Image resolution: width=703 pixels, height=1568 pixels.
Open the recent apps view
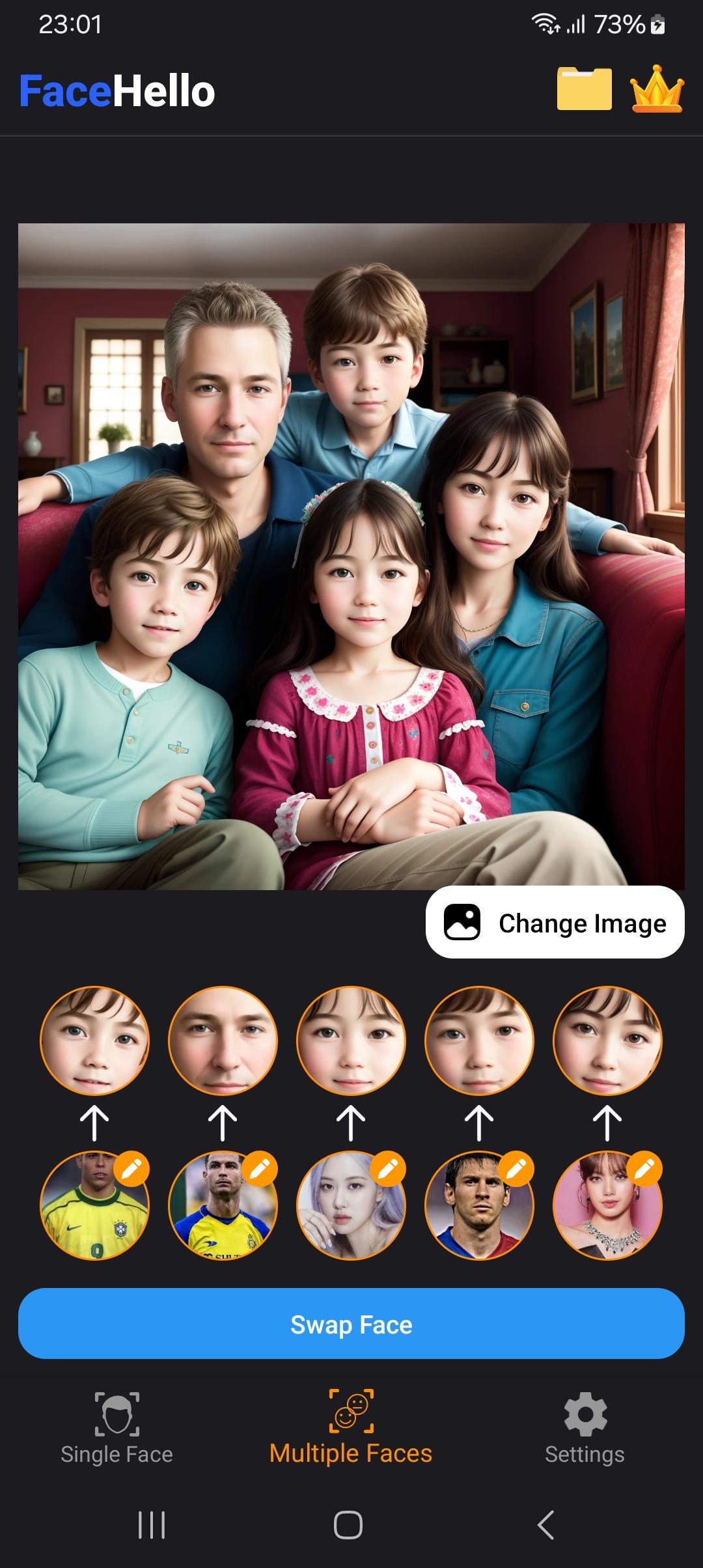(152, 1525)
